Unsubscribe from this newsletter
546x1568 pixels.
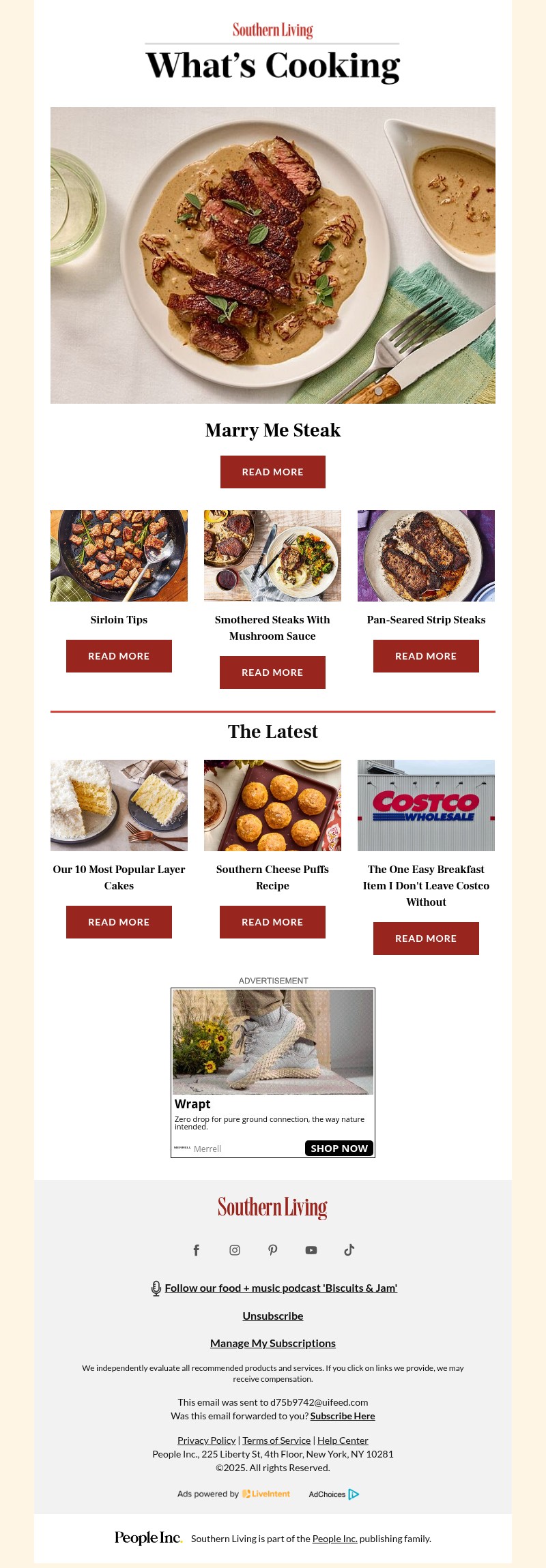pyautogui.click(x=273, y=1316)
